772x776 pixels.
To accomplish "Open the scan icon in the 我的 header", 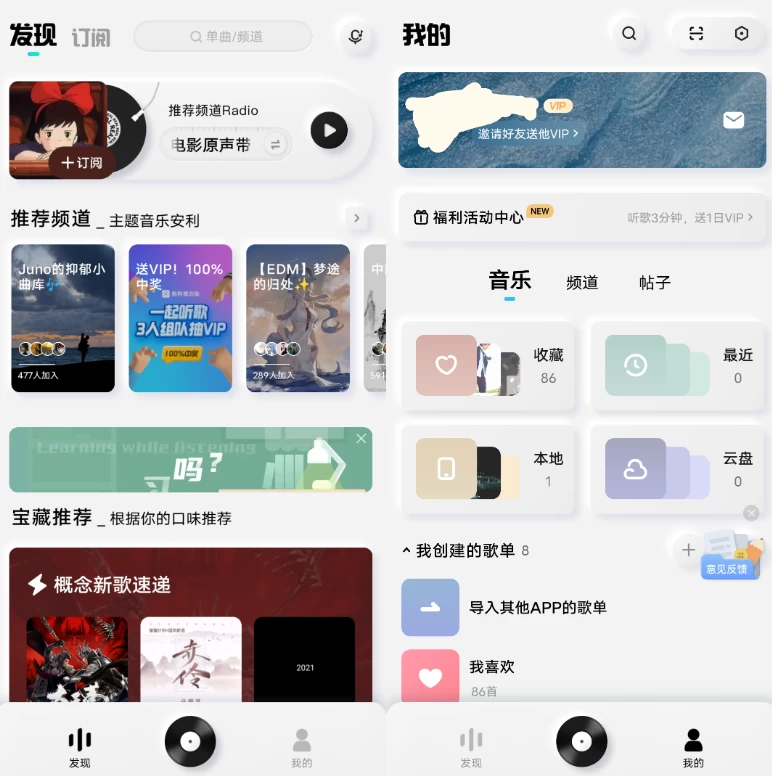I will [696, 33].
